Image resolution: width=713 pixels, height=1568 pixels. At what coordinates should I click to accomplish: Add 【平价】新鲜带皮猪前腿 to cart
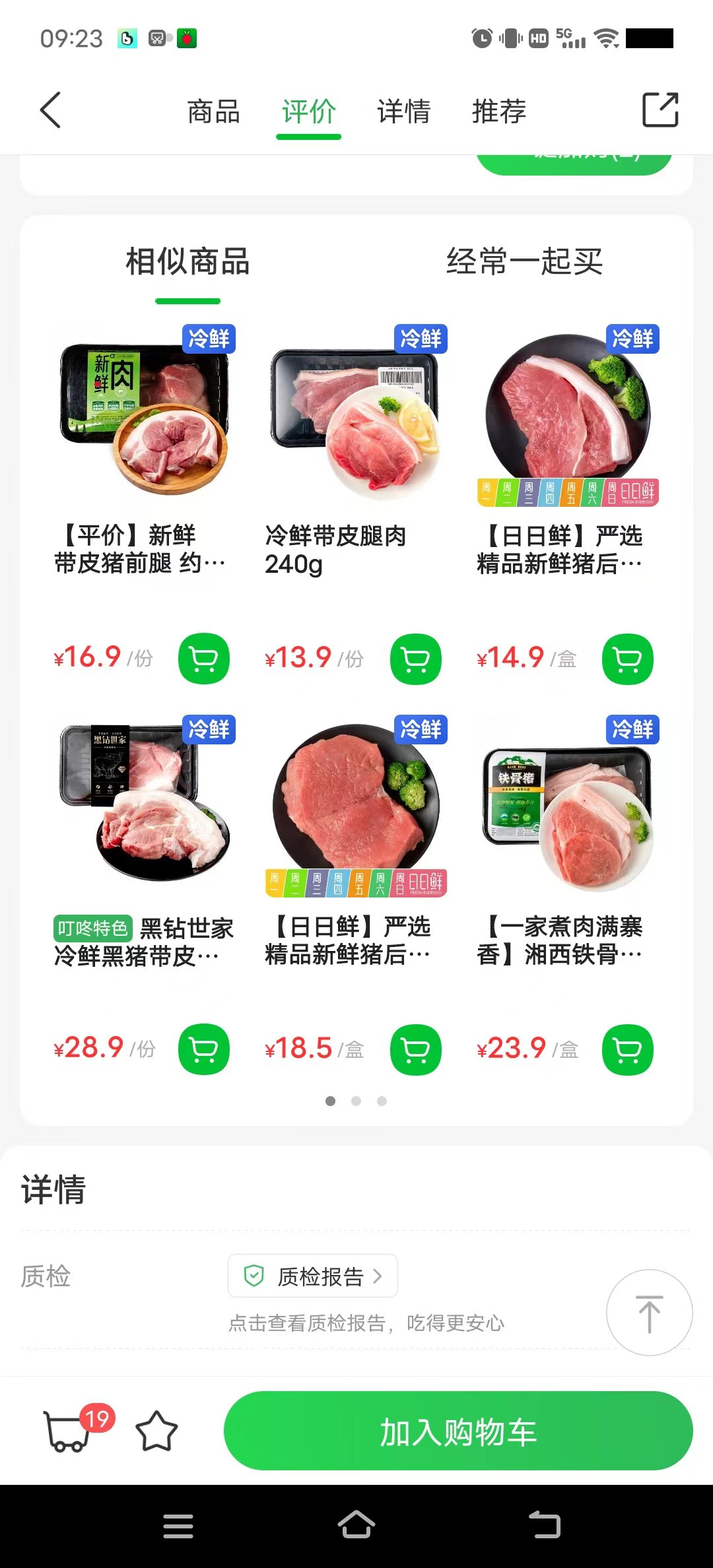click(x=204, y=659)
